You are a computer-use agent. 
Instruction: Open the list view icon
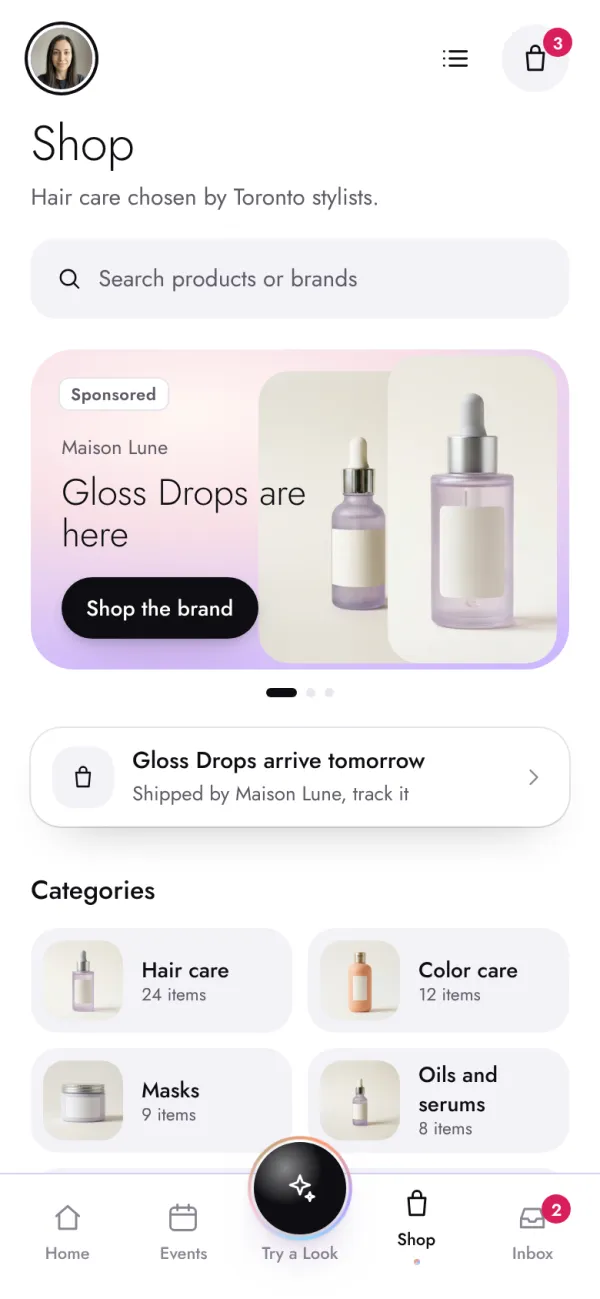click(x=455, y=59)
